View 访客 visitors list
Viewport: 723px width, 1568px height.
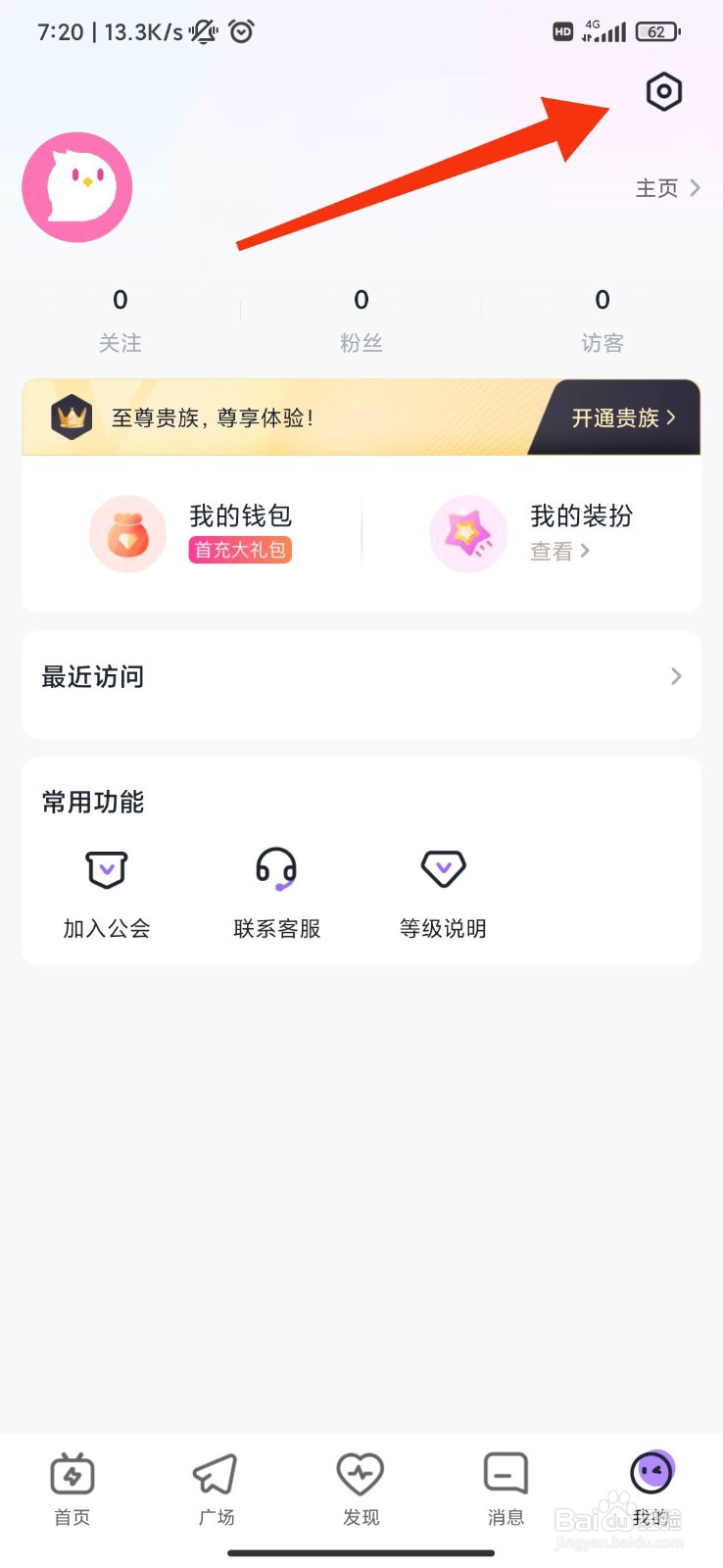[602, 320]
